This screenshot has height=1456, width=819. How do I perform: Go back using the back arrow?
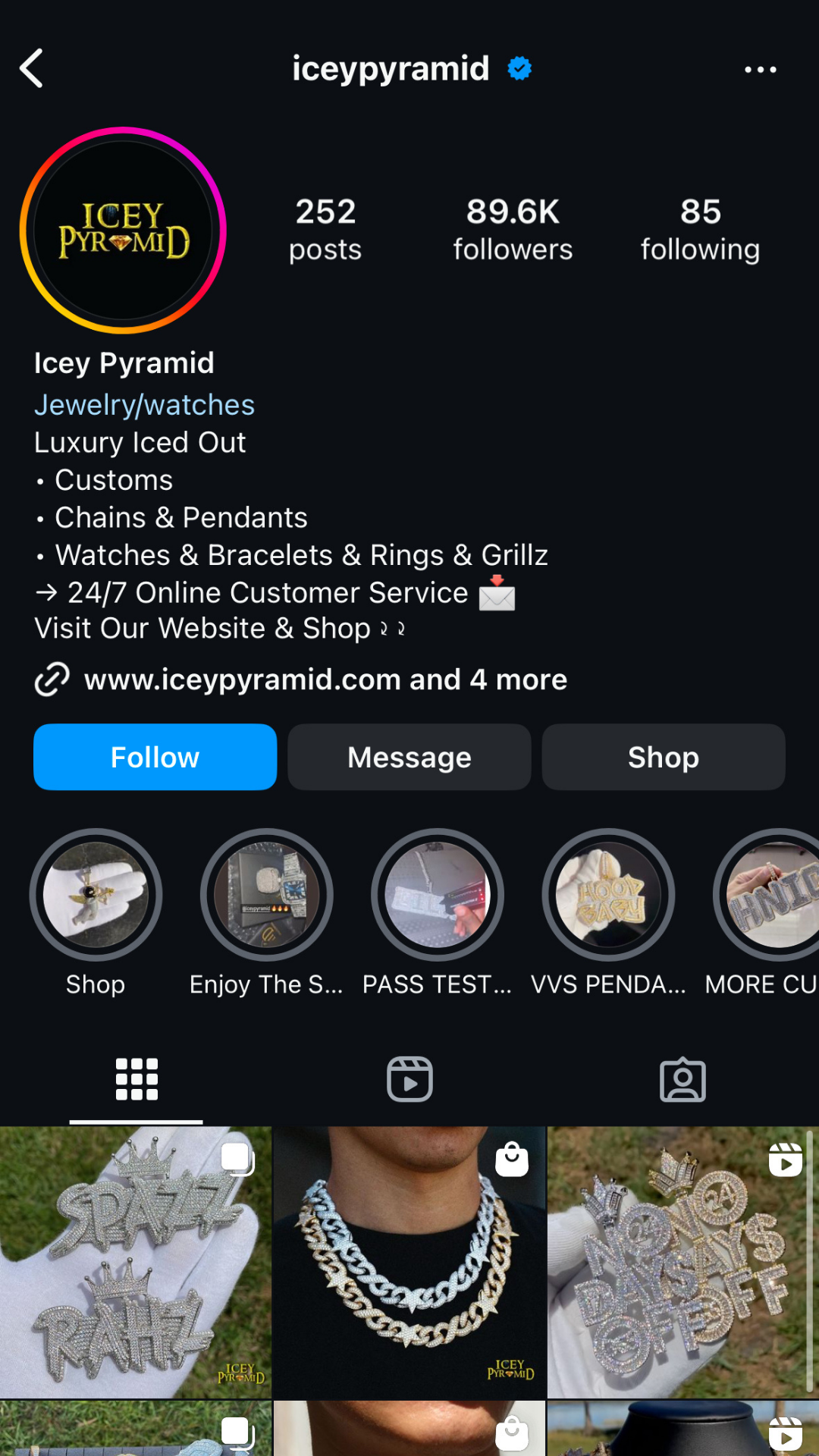[x=32, y=69]
